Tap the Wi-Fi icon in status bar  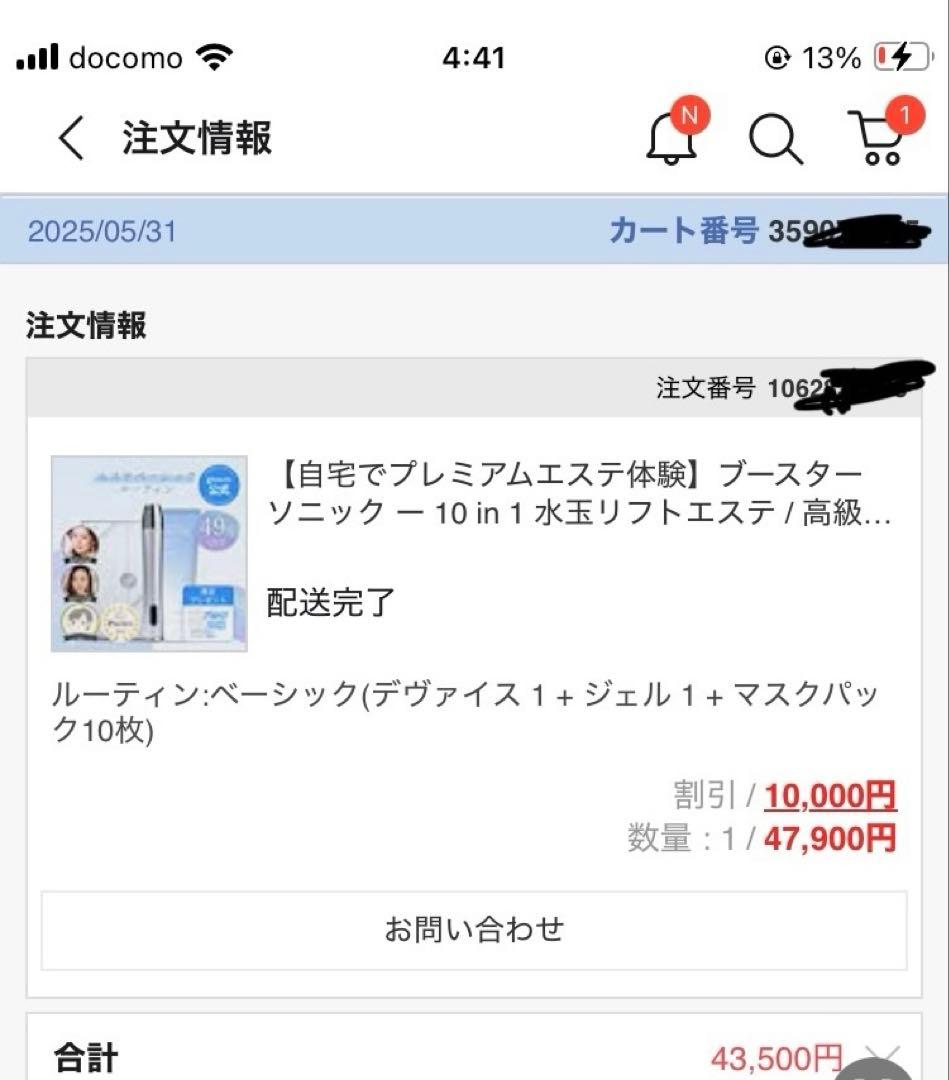(213, 57)
